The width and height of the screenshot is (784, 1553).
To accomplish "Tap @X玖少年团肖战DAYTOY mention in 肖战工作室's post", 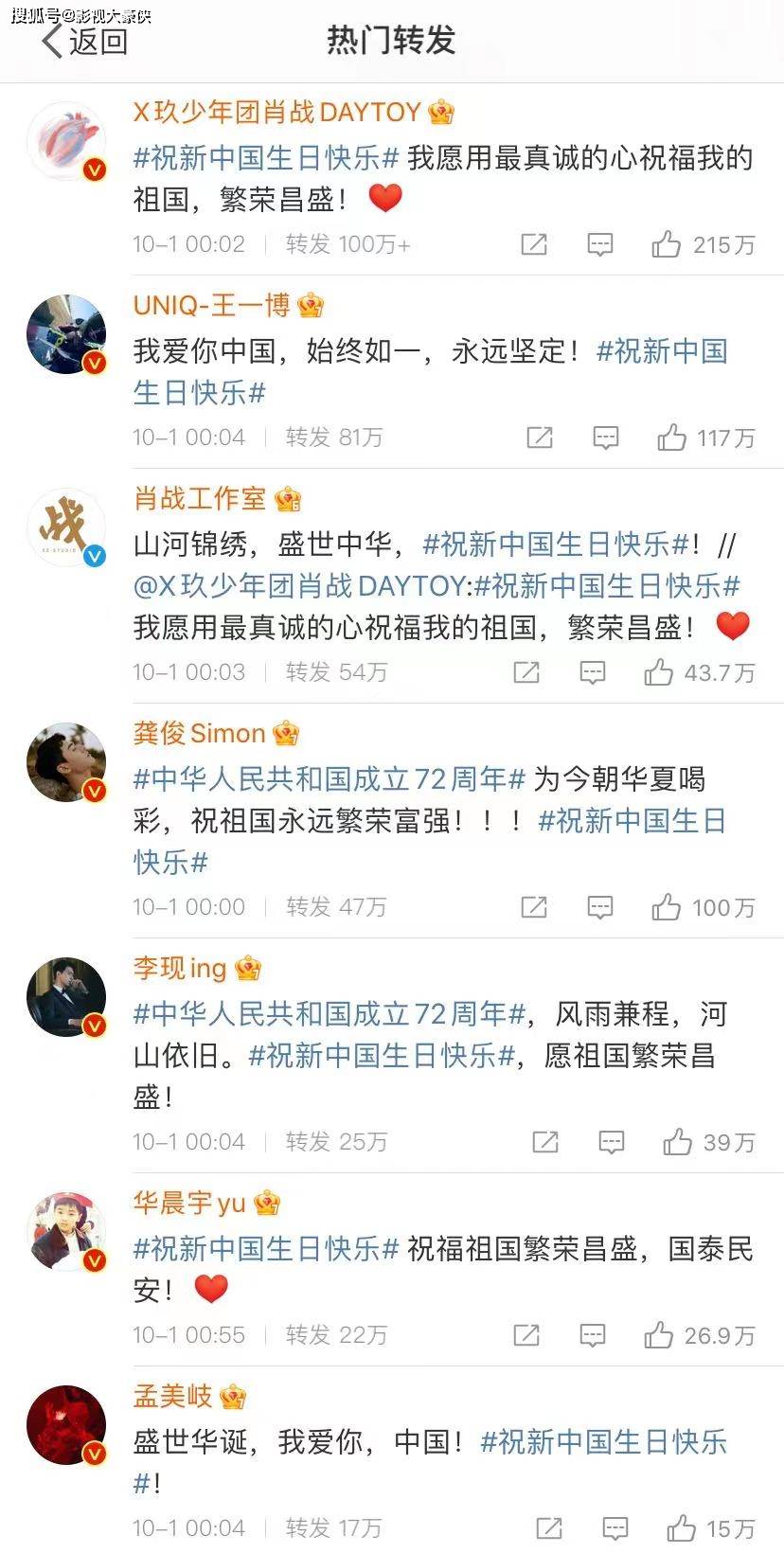I will 300,585.
